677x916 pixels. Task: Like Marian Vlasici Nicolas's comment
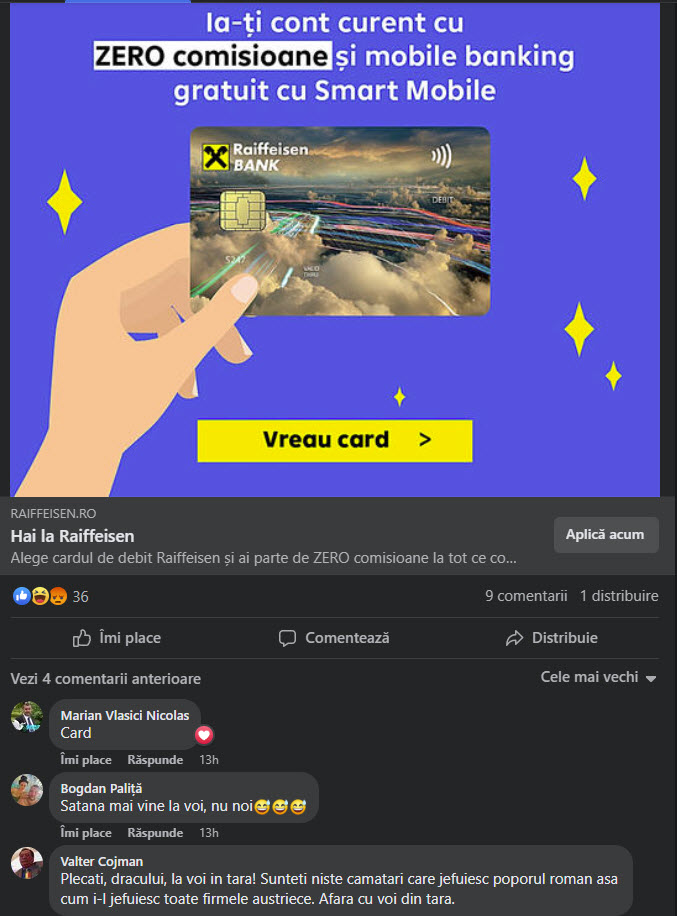coord(86,760)
